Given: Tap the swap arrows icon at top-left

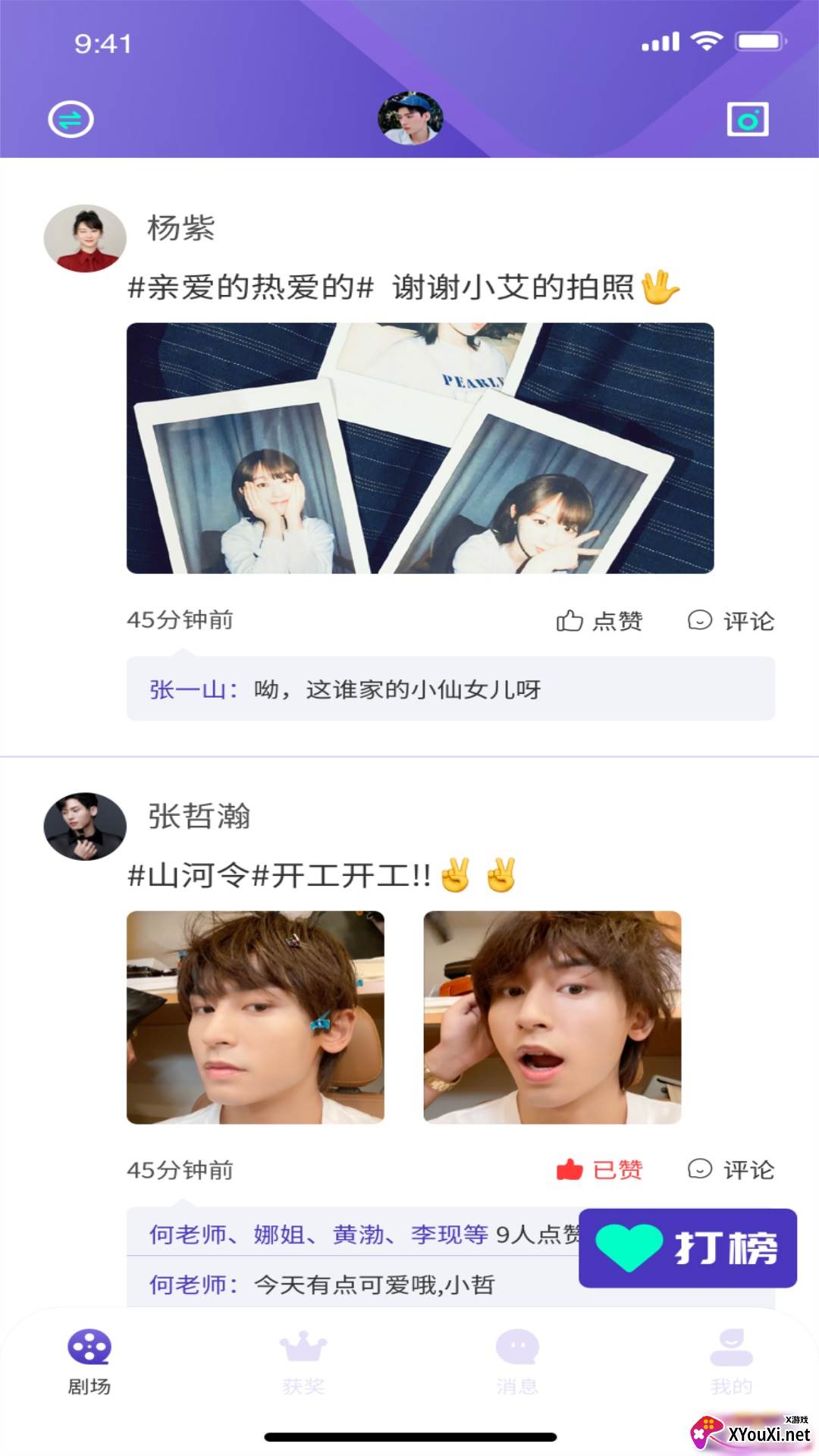Looking at the screenshot, I should (x=70, y=120).
